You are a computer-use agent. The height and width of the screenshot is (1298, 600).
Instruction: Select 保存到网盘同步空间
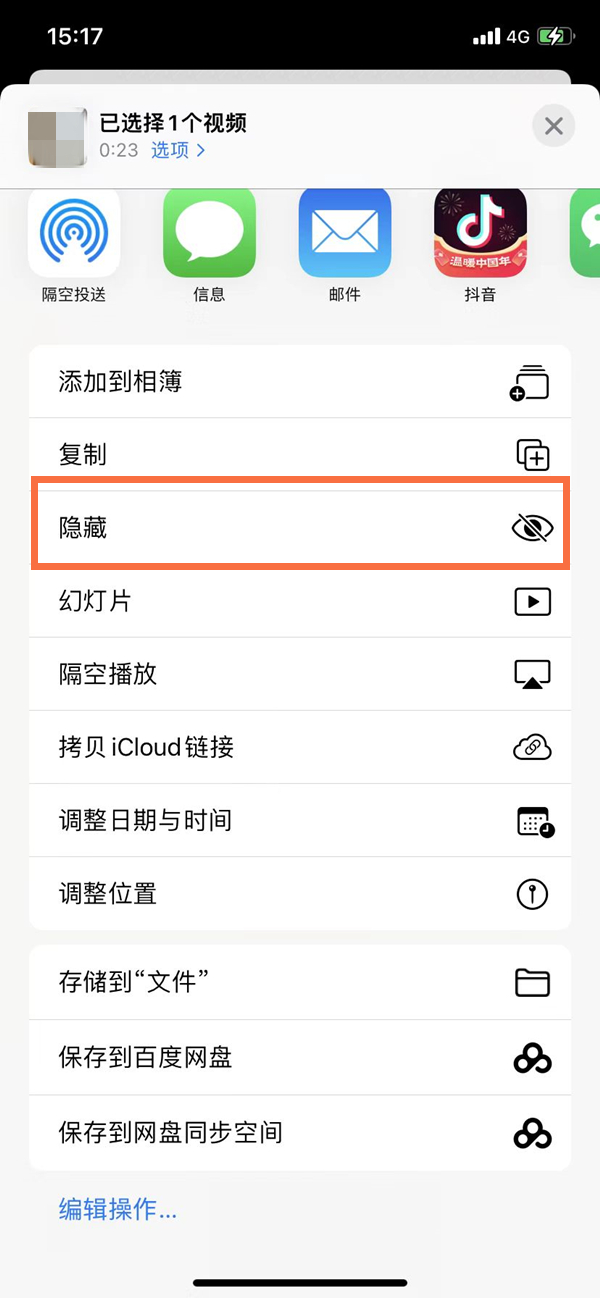point(300,1132)
